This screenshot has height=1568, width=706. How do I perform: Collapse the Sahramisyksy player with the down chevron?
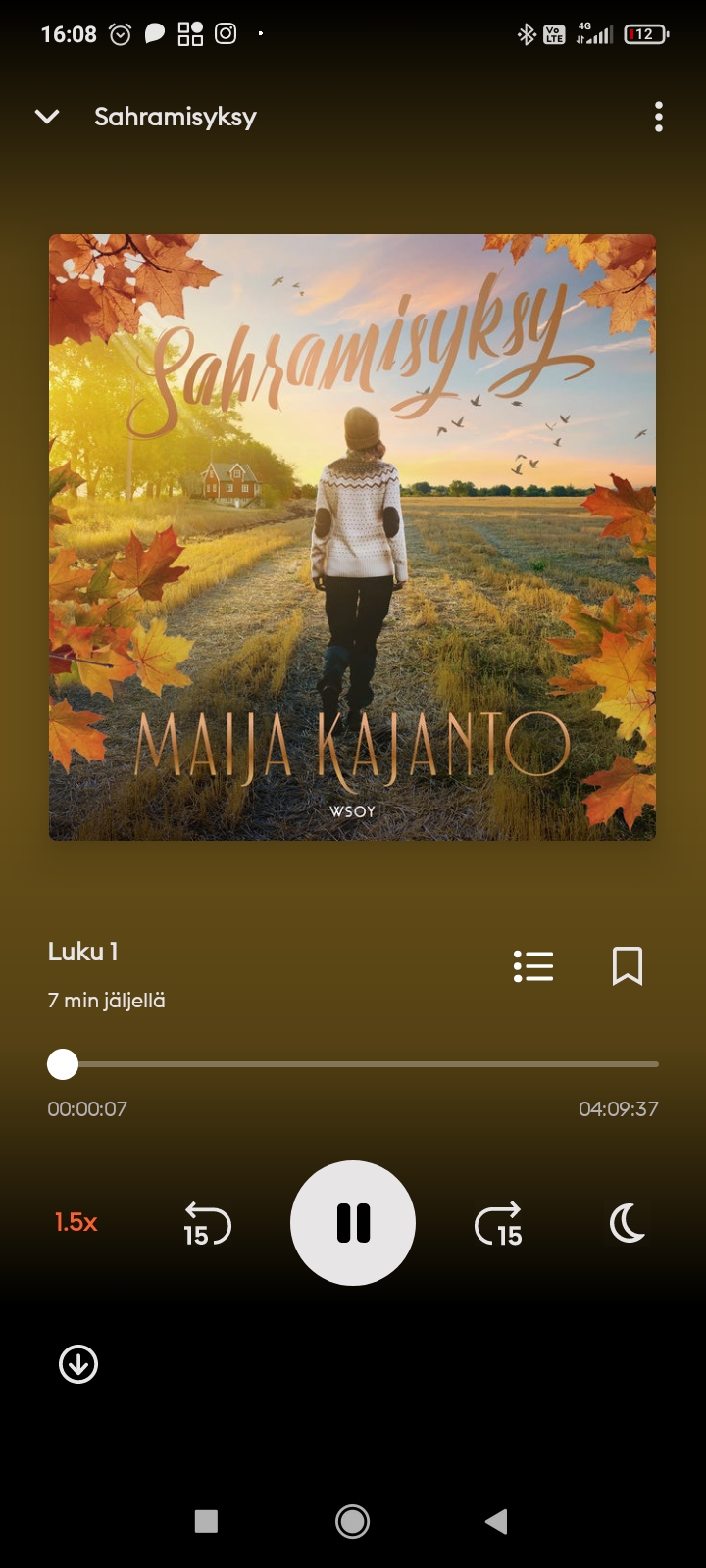click(47, 117)
